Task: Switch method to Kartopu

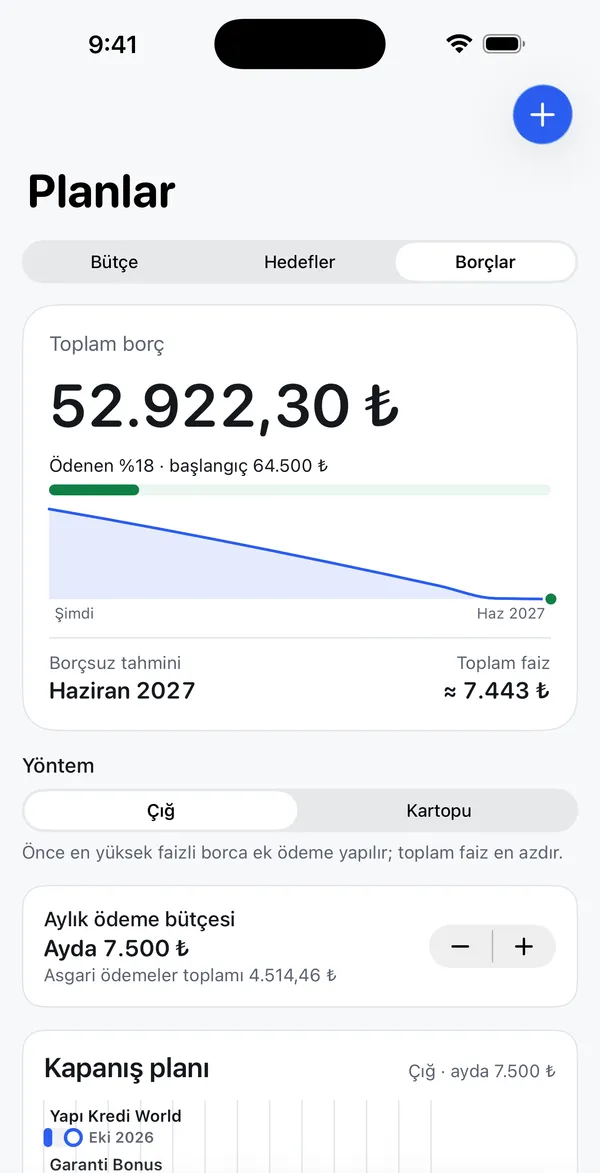Action: click(x=438, y=810)
